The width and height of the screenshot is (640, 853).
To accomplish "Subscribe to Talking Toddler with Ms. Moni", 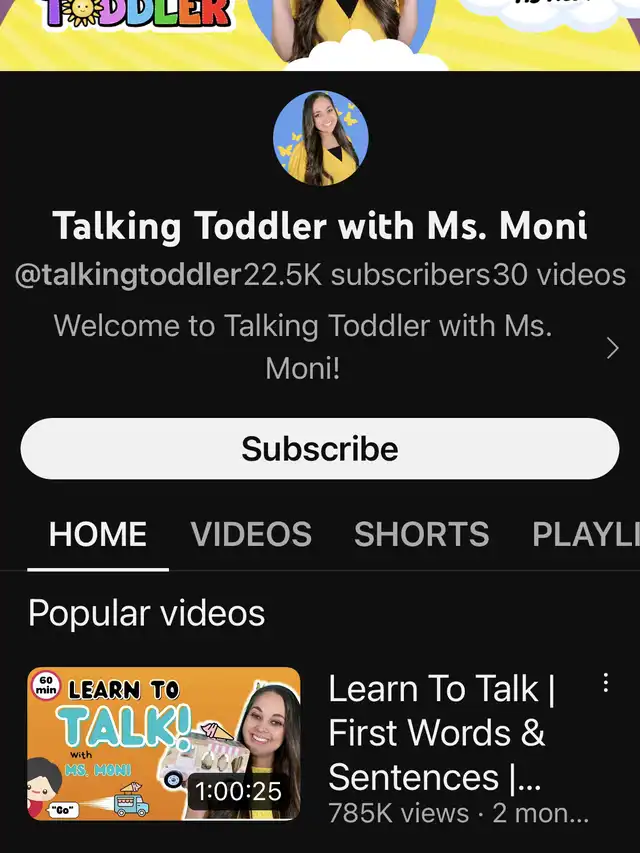I will coord(320,448).
